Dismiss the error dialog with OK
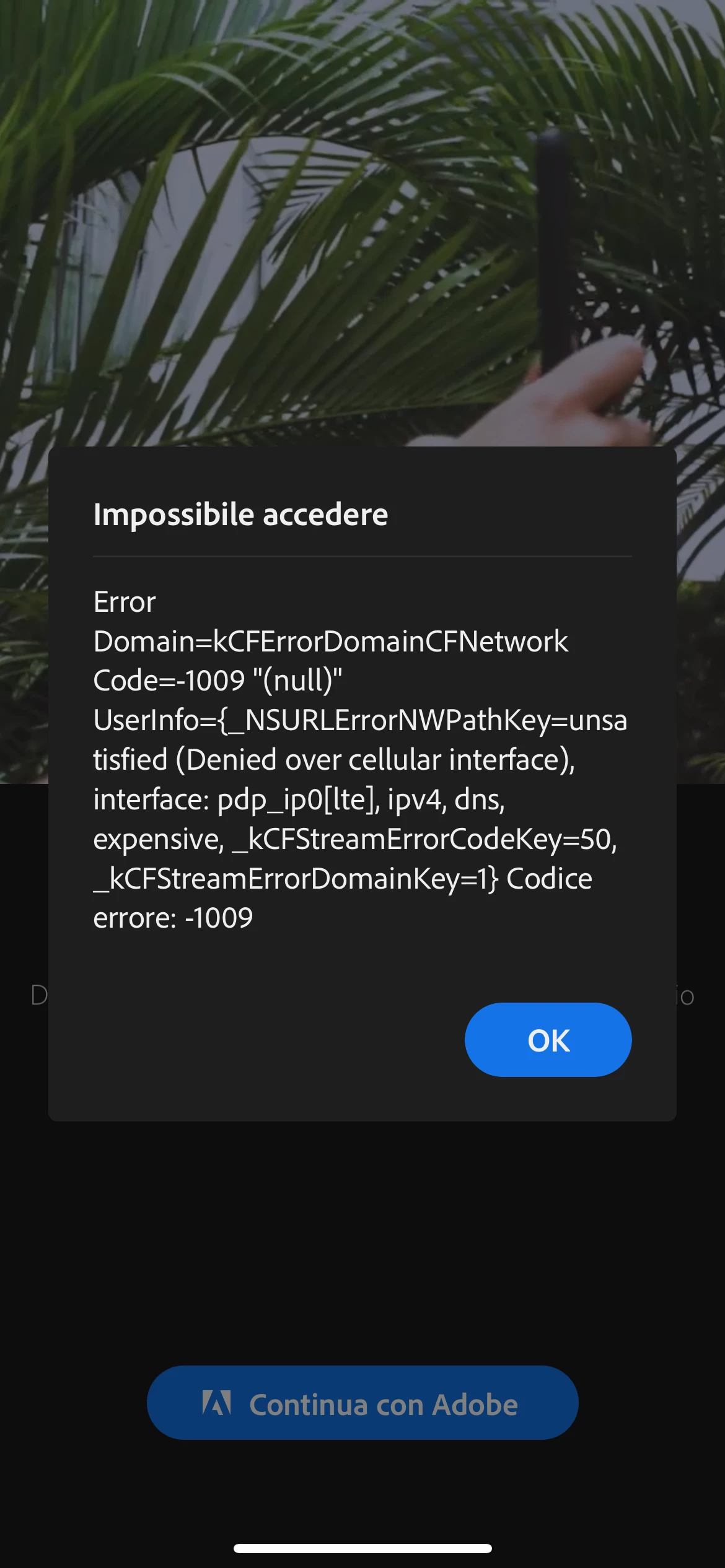 [x=548, y=1040]
